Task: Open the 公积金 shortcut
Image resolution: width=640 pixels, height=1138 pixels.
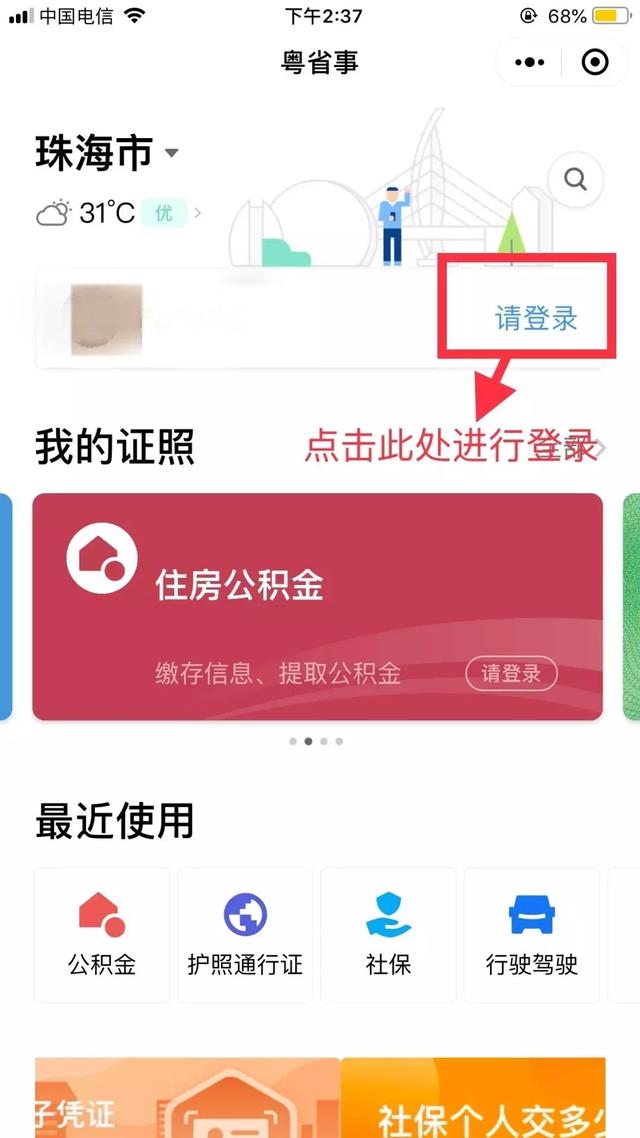Action: pos(102,935)
